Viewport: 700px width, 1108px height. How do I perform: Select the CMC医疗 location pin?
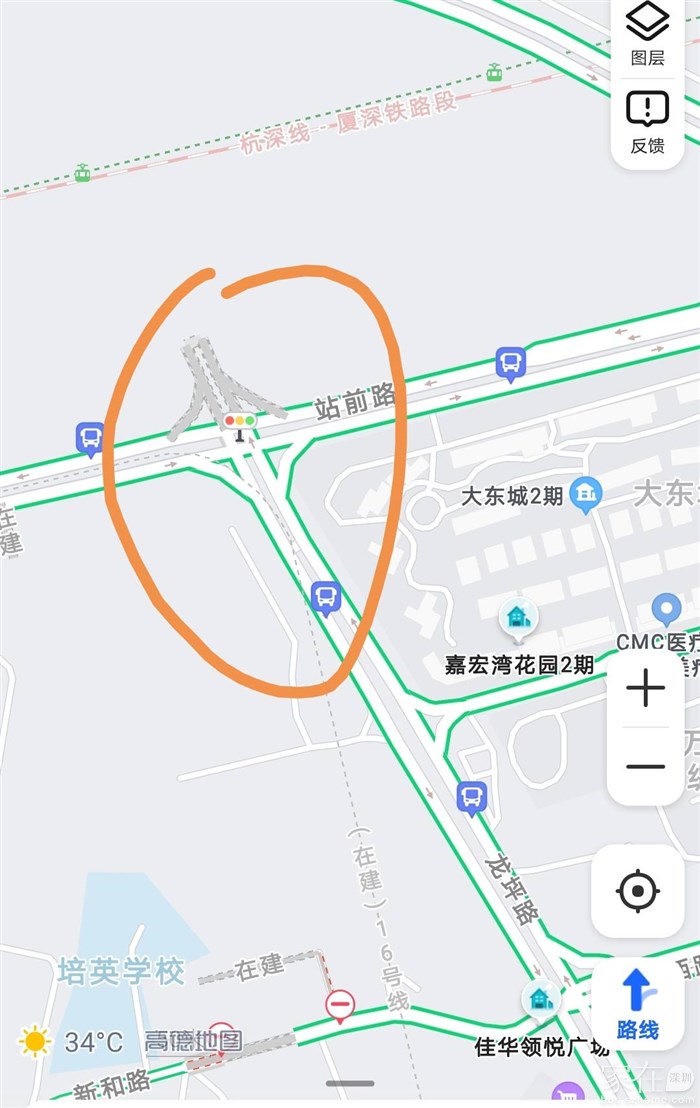(666, 608)
